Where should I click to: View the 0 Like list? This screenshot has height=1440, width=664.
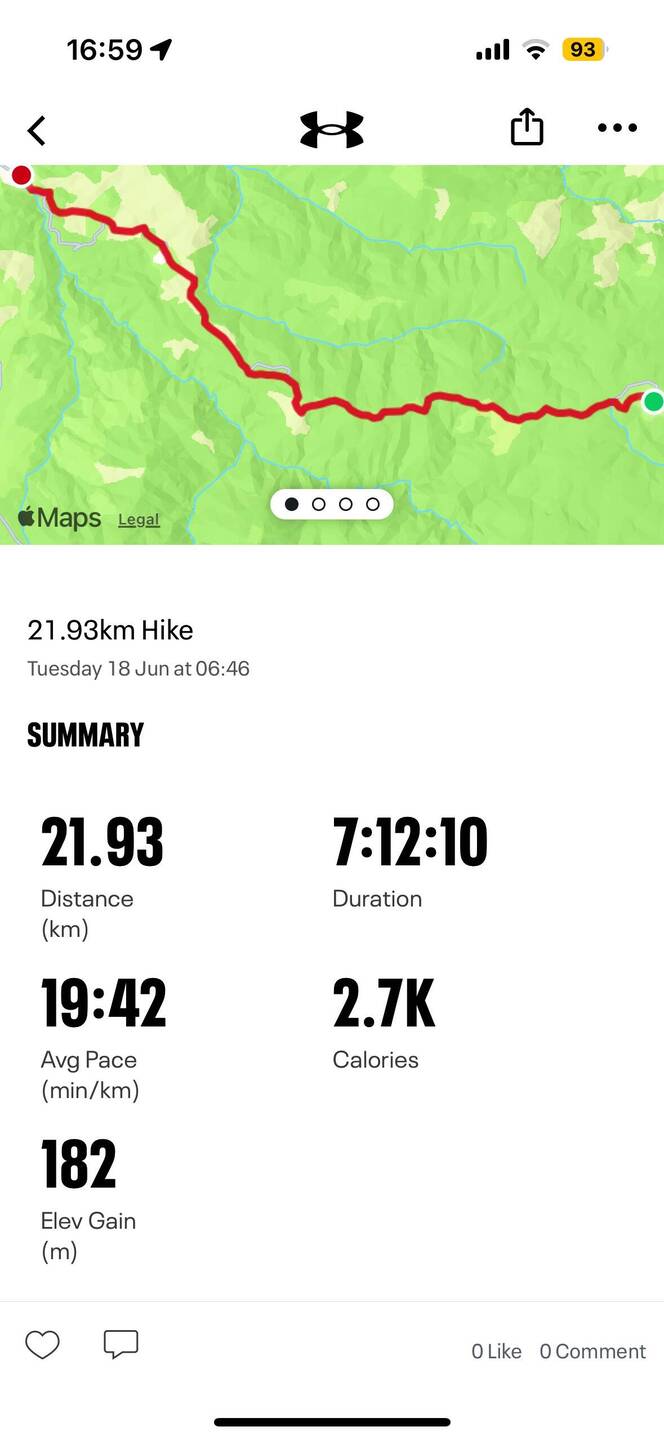tap(496, 1351)
